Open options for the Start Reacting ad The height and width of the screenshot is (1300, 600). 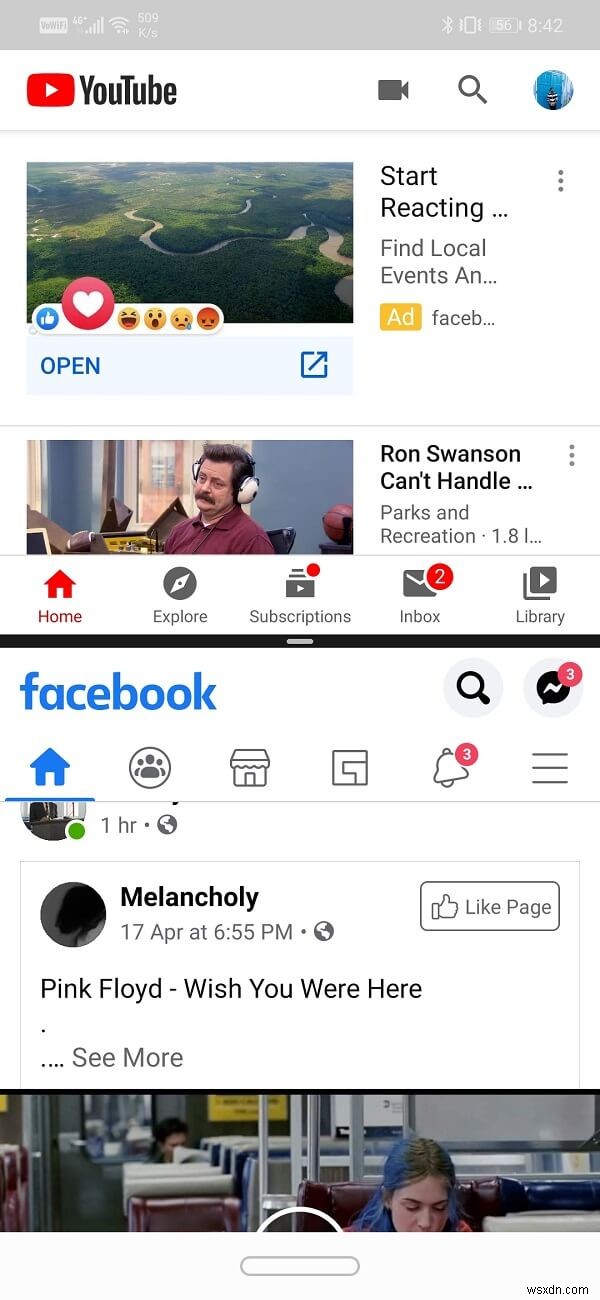560,181
